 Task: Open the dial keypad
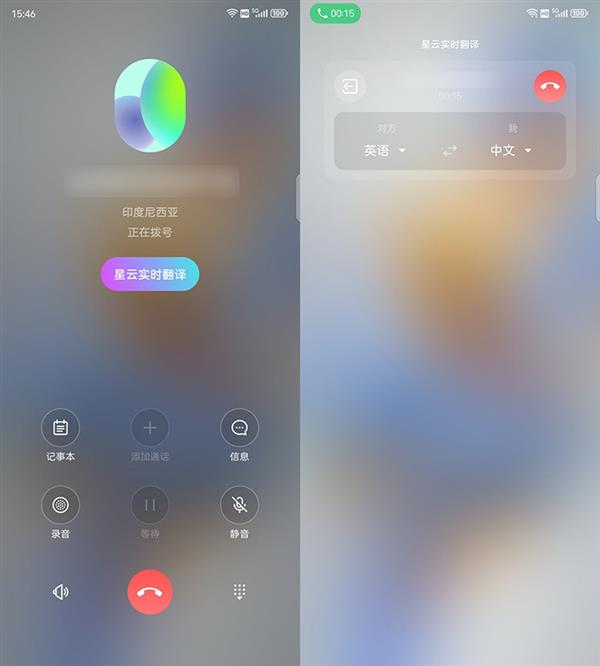pos(239,592)
